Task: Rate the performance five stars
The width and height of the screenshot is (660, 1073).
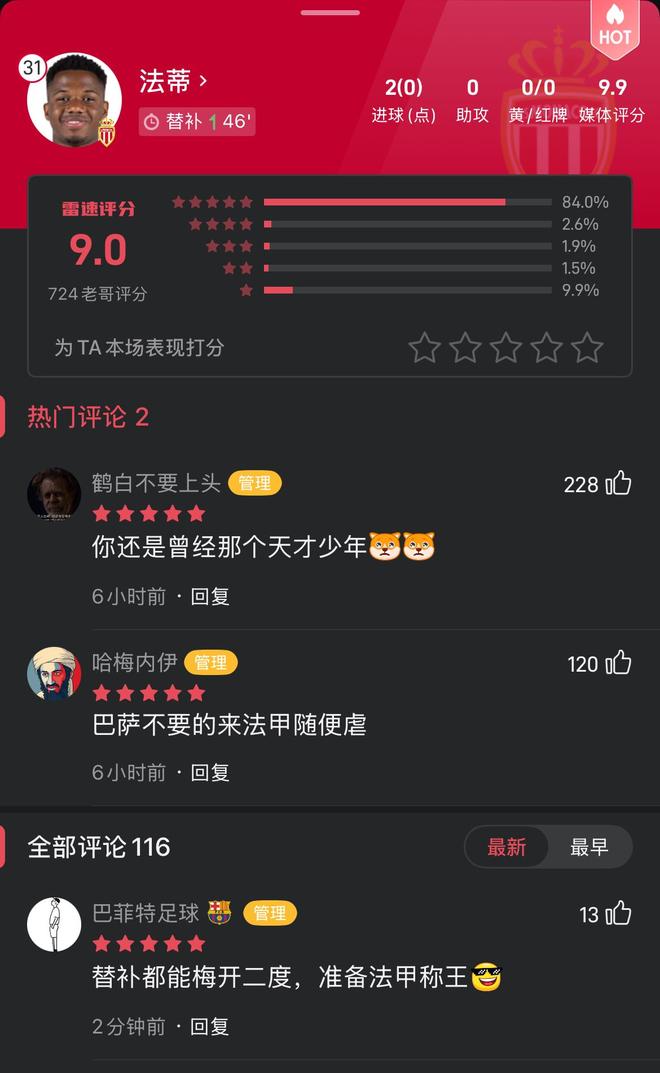Action: pyautogui.click(x=587, y=348)
